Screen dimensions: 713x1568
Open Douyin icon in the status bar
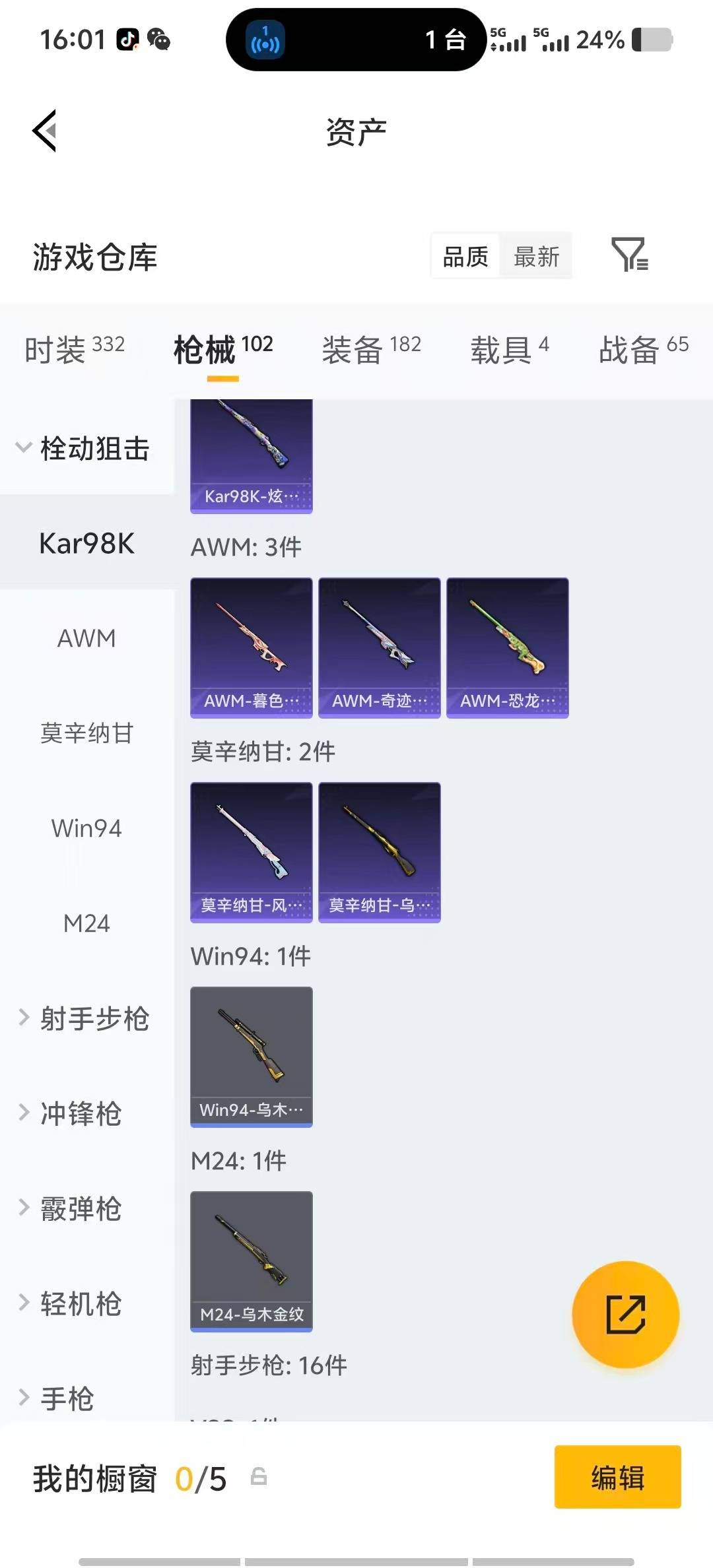(127, 39)
